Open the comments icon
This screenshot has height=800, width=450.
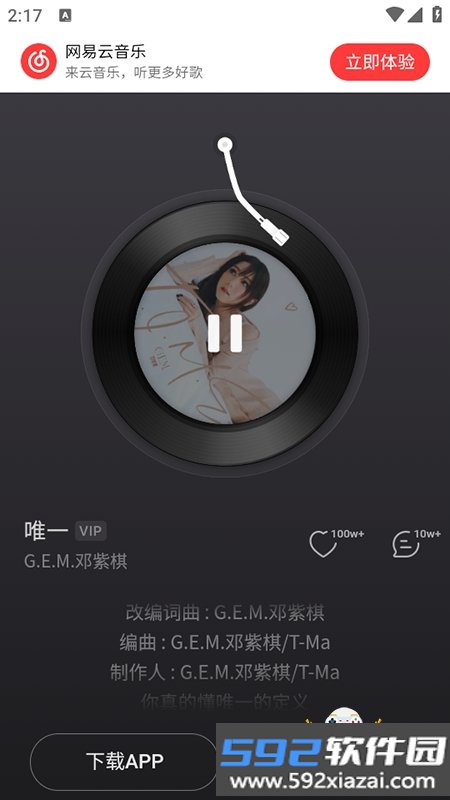tap(406, 544)
